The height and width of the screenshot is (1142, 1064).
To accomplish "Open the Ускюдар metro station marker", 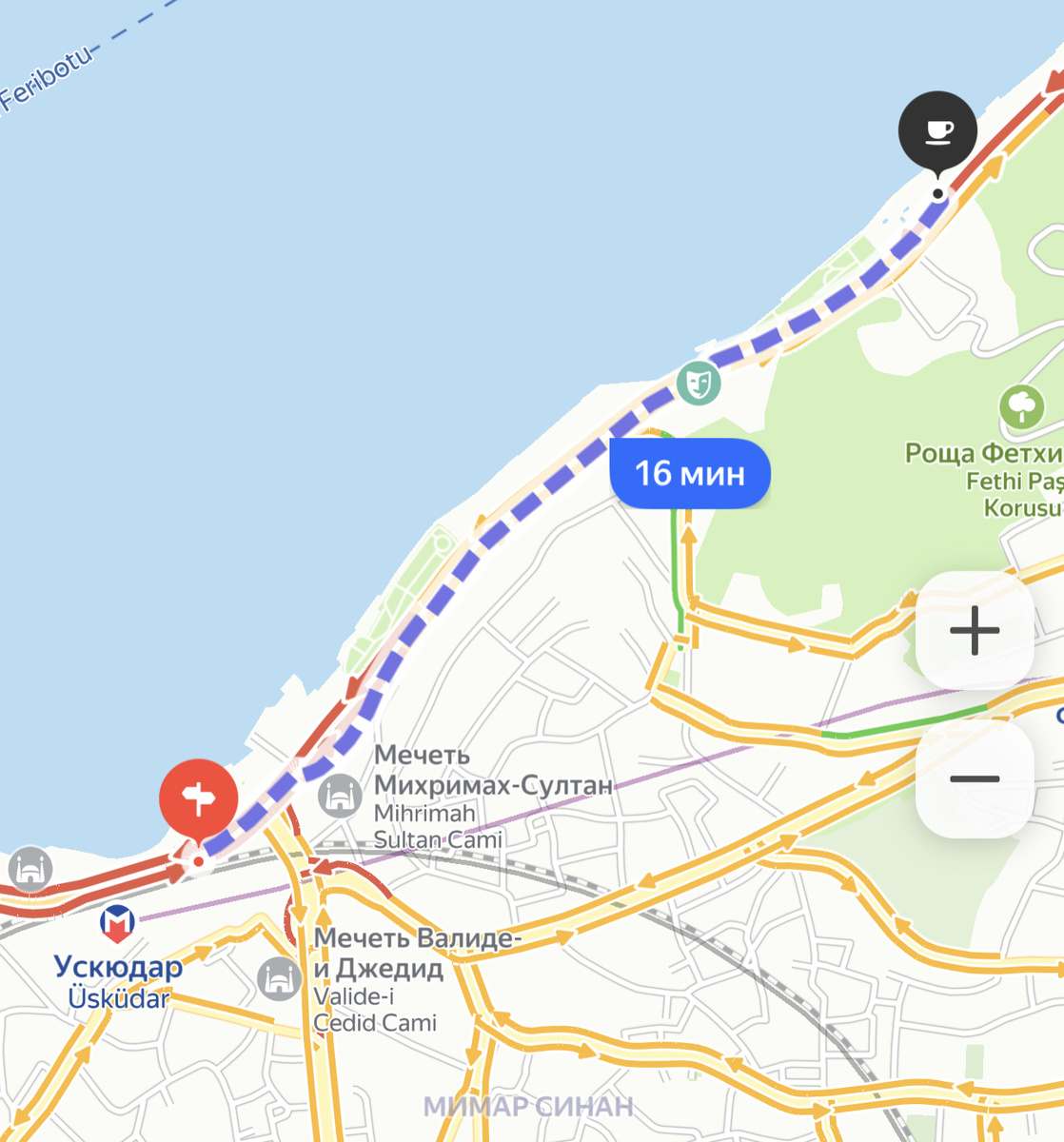I will pyautogui.click(x=117, y=921).
